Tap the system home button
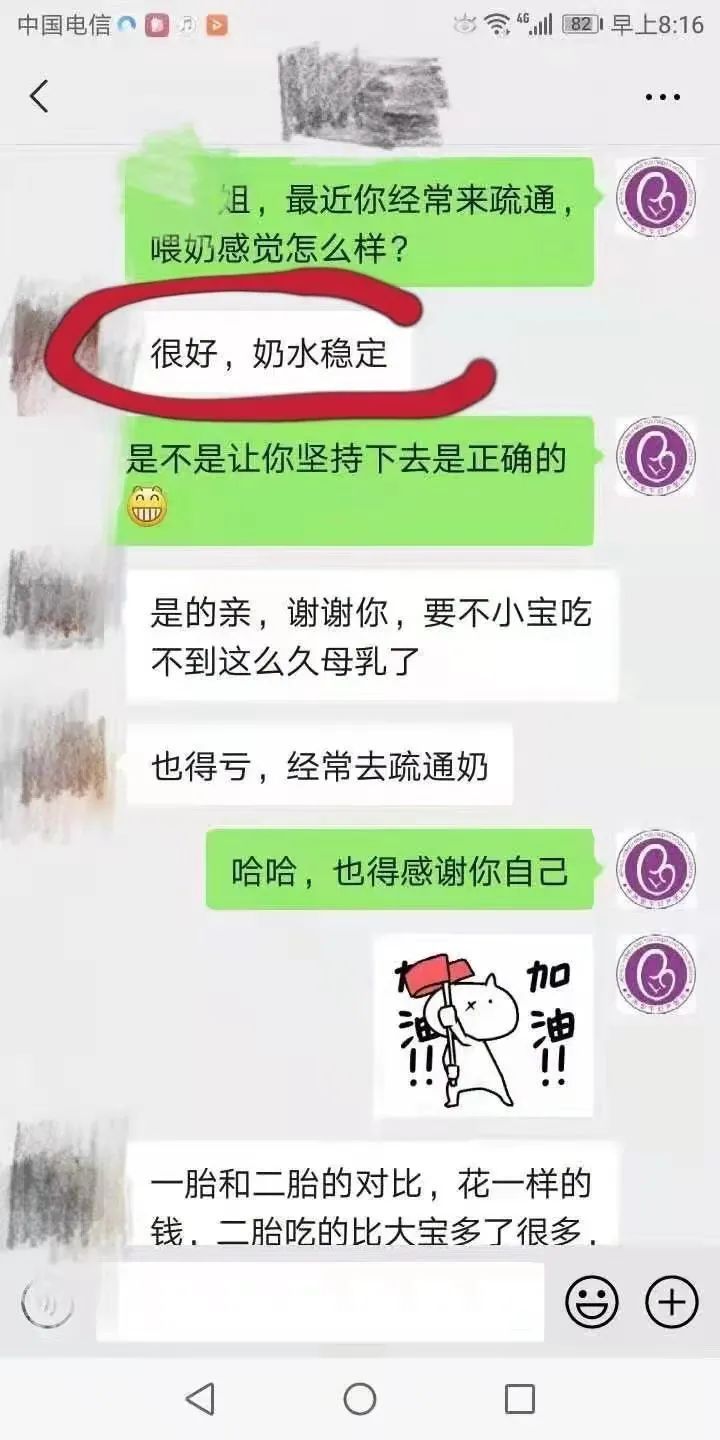 point(360,1398)
